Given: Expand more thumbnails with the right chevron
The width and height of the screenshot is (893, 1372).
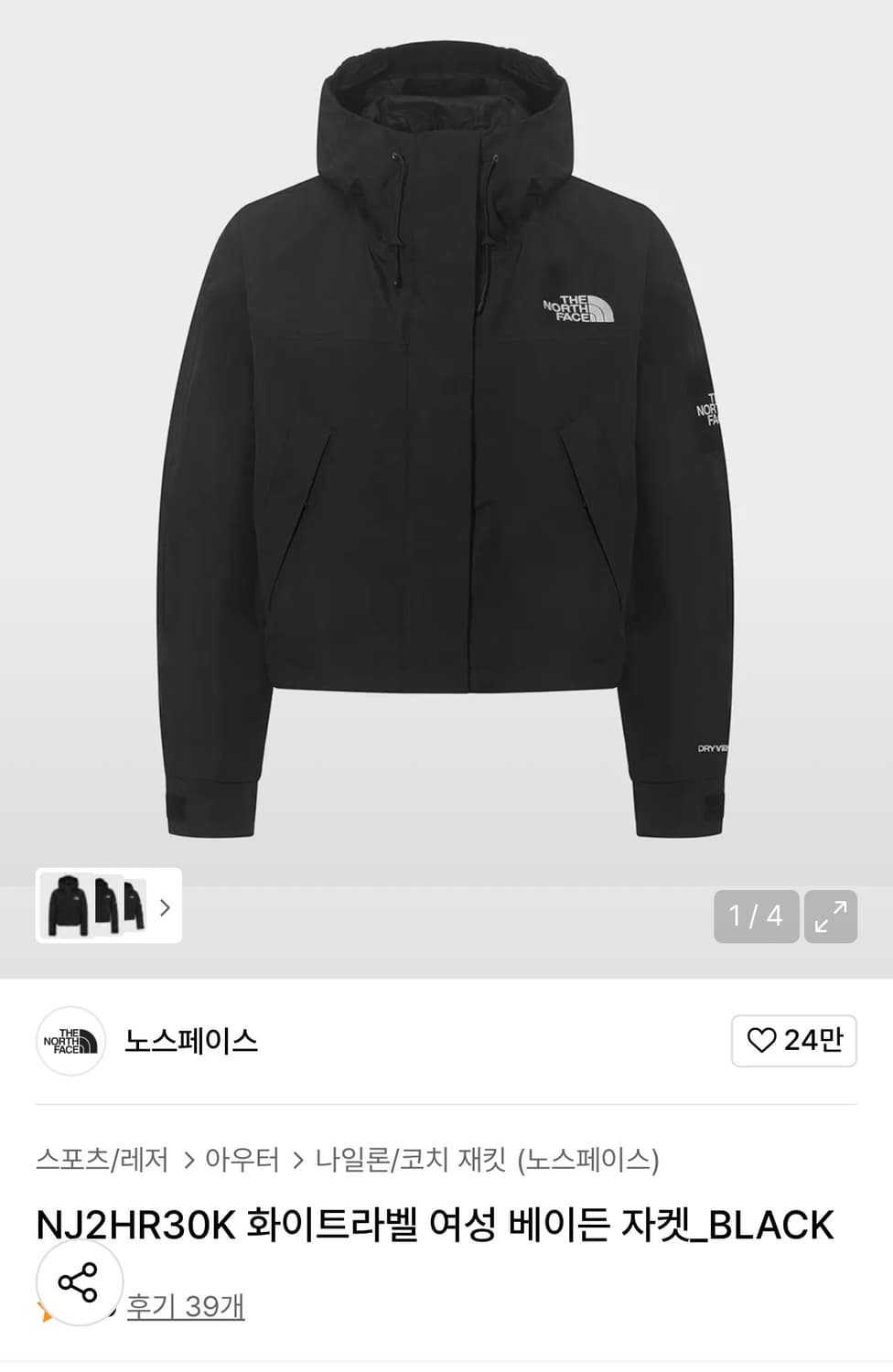Looking at the screenshot, I should click(x=165, y=907).
